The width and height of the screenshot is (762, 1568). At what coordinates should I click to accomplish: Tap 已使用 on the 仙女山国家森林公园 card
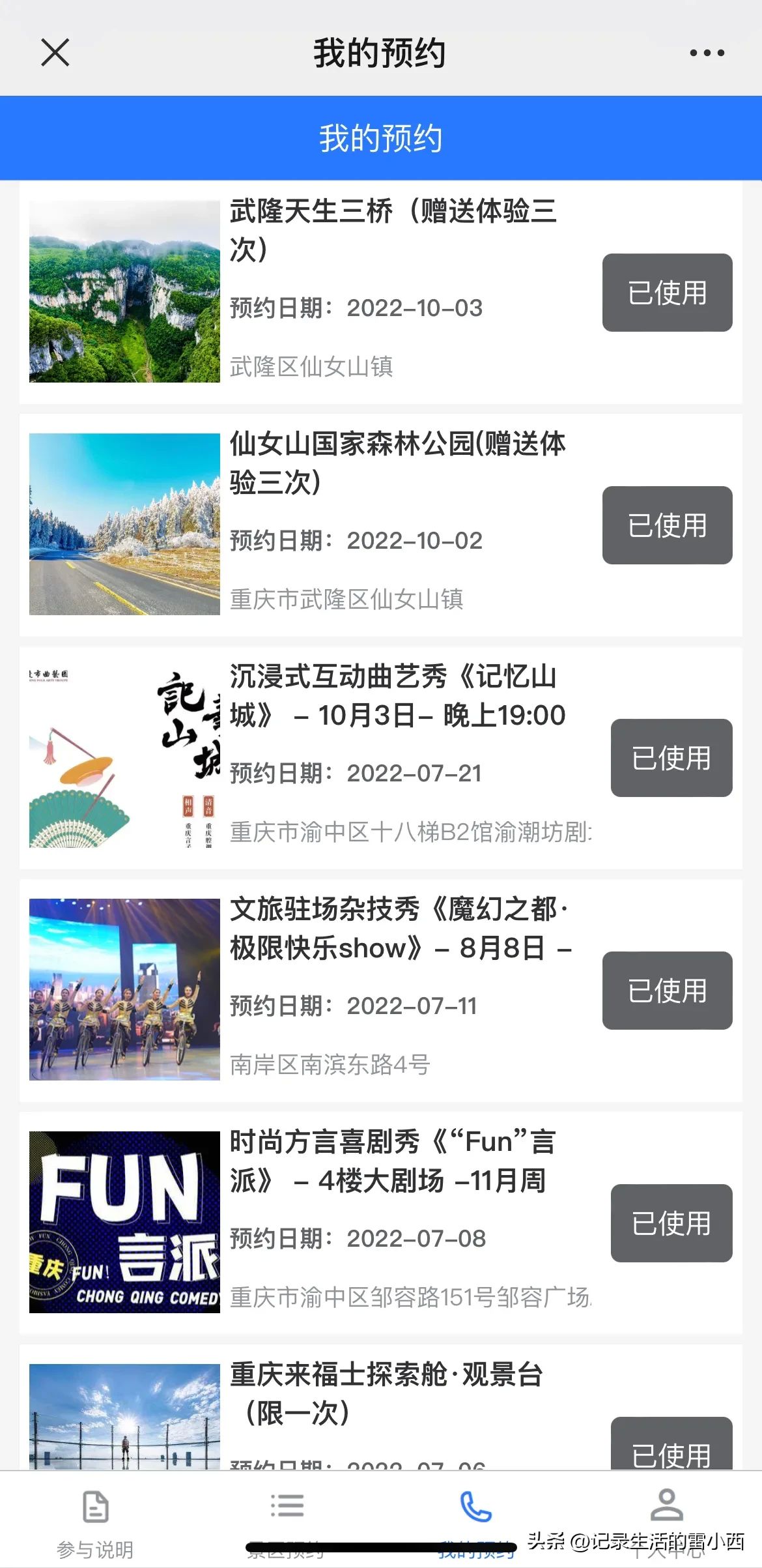667,525
